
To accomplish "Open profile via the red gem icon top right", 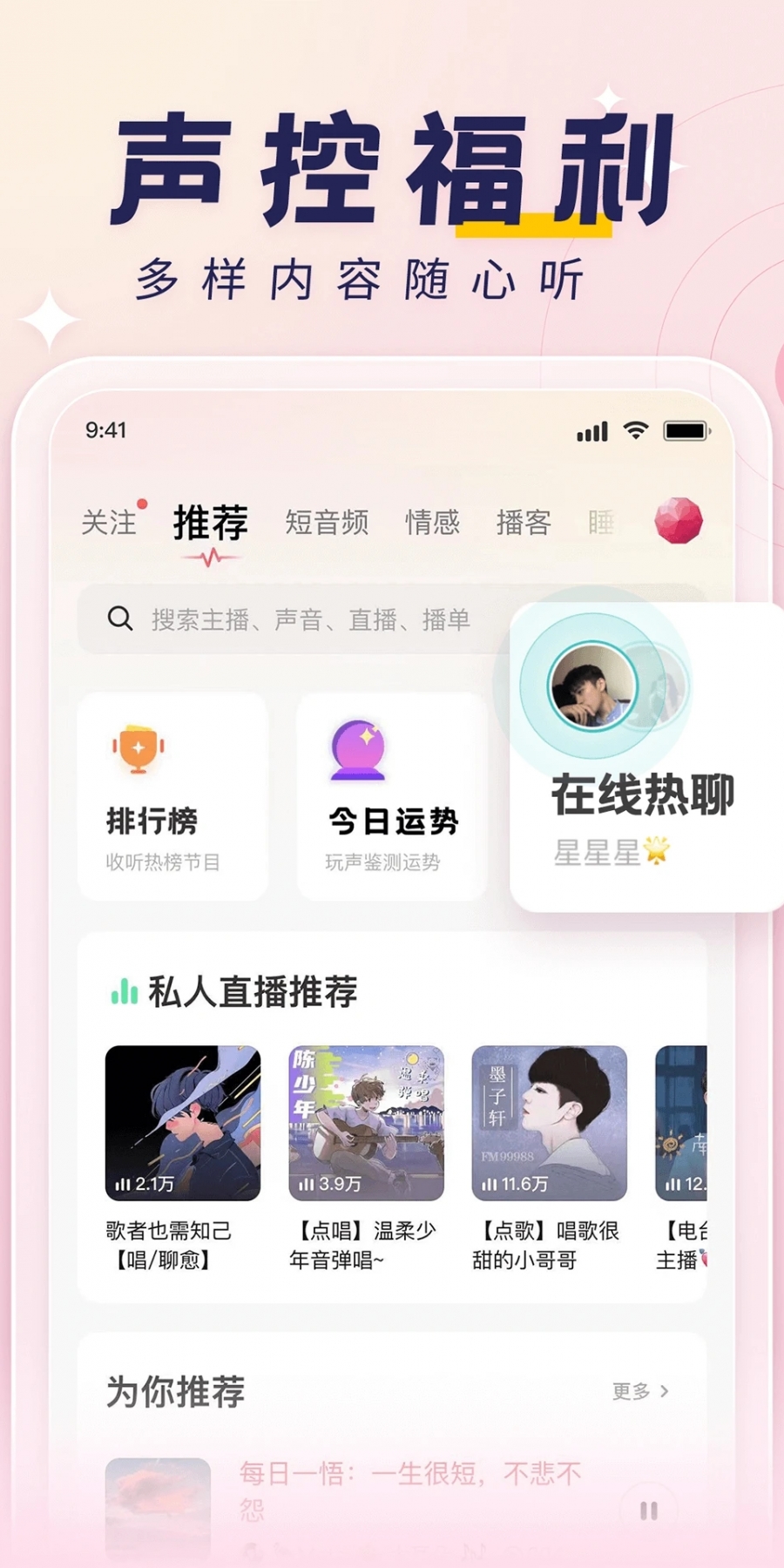I will (x=678, y=518).
